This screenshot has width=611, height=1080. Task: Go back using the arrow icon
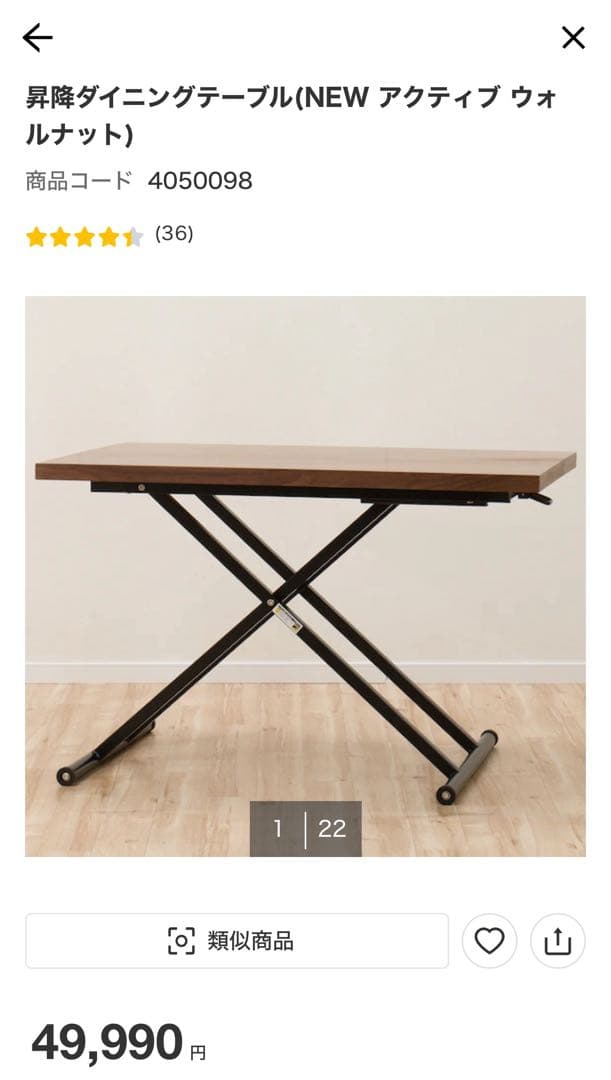[x=37, y=38]
